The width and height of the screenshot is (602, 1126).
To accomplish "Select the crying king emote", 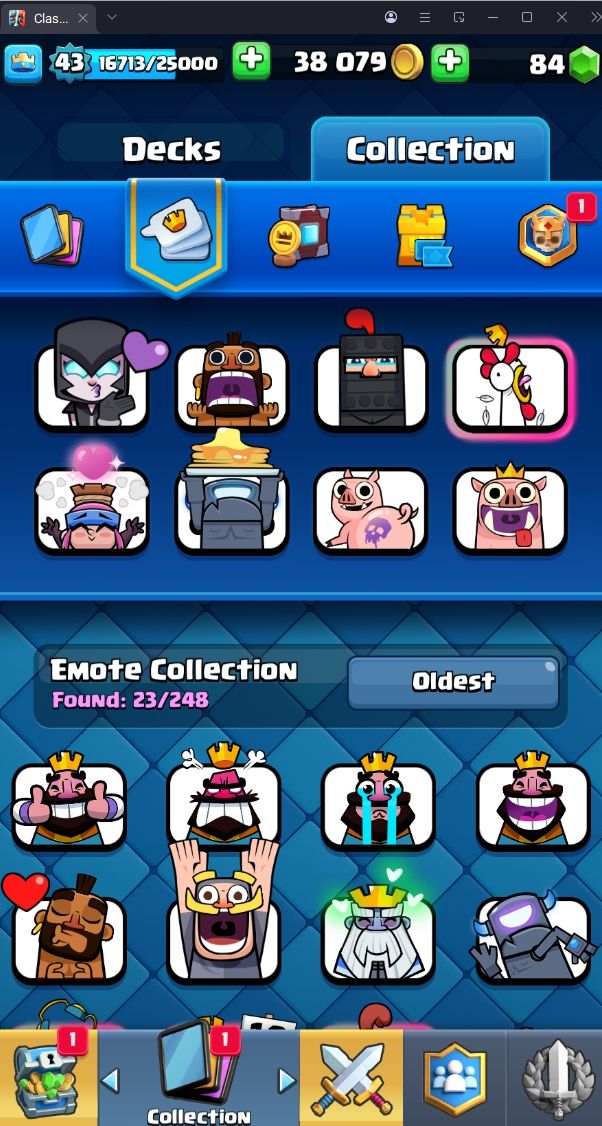I will 378,805.
